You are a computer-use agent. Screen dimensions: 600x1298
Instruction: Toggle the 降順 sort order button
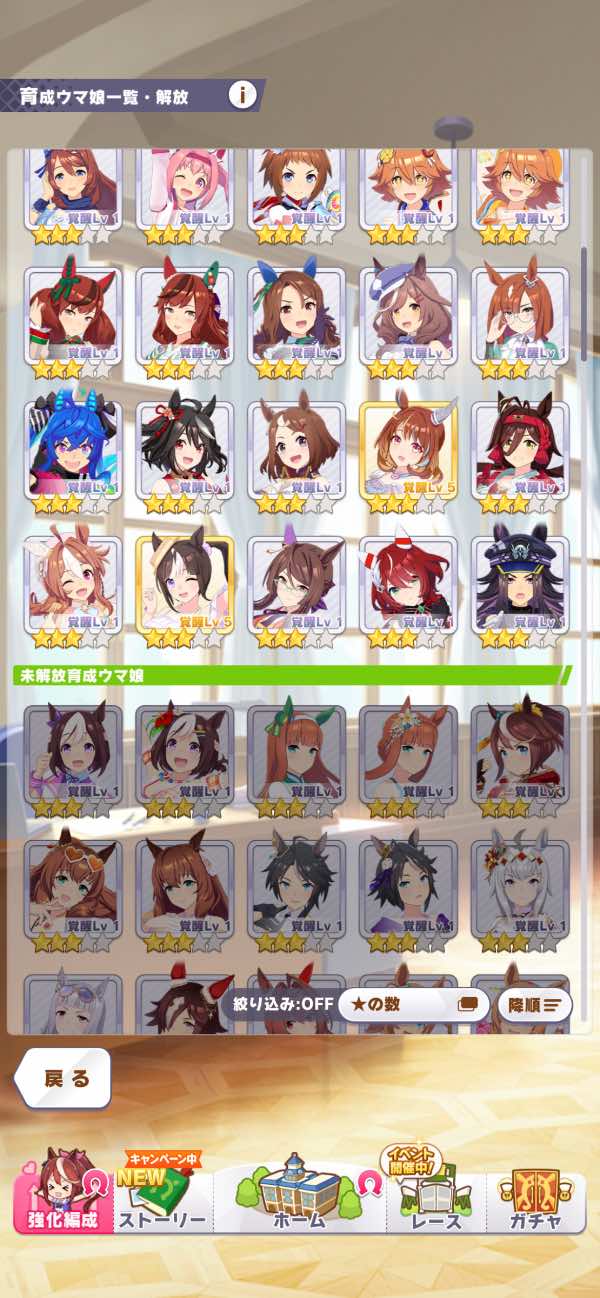[x=534, y=1004]
